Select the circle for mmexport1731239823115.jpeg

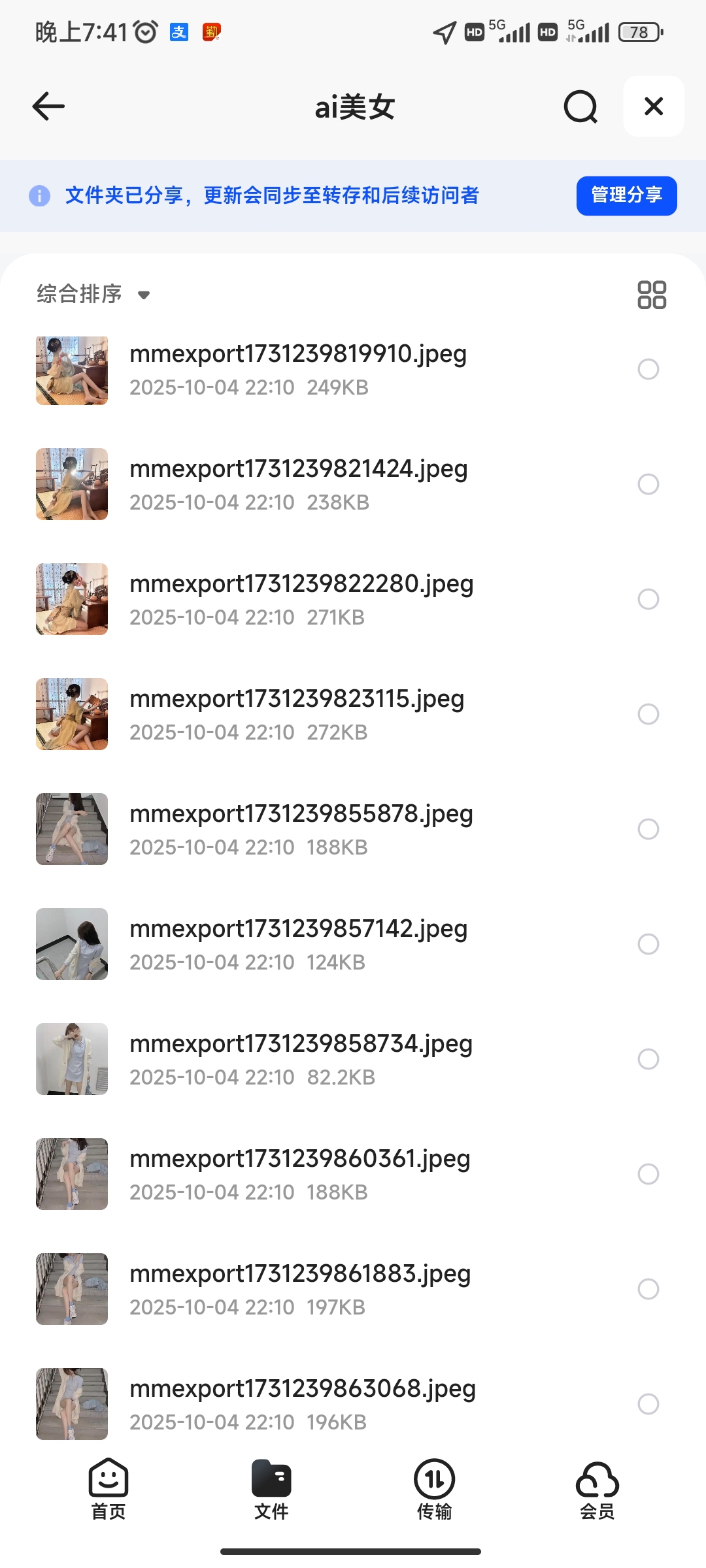tap(648, 714)
